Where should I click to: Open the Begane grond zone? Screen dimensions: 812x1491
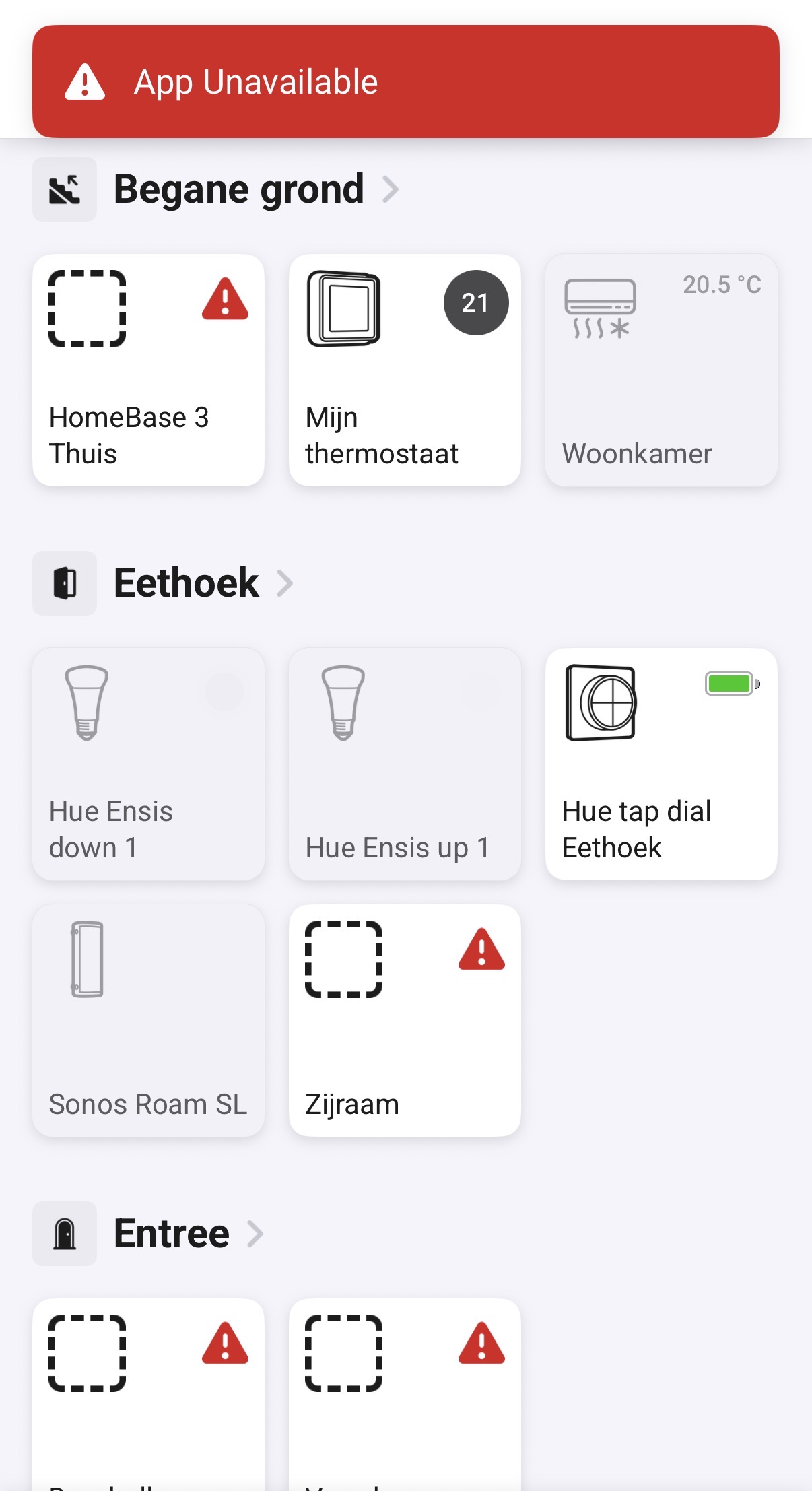click(239, 189)
